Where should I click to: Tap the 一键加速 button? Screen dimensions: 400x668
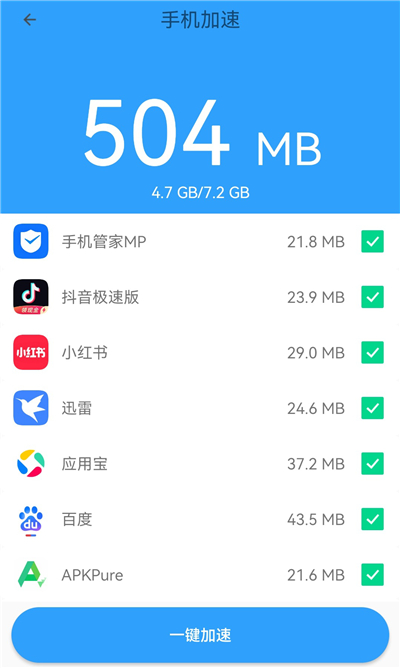pyautogui.click(x=200, y=635)
